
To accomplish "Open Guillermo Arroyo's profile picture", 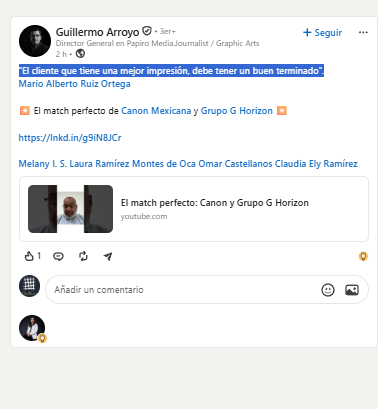I will tap(35, 41).
